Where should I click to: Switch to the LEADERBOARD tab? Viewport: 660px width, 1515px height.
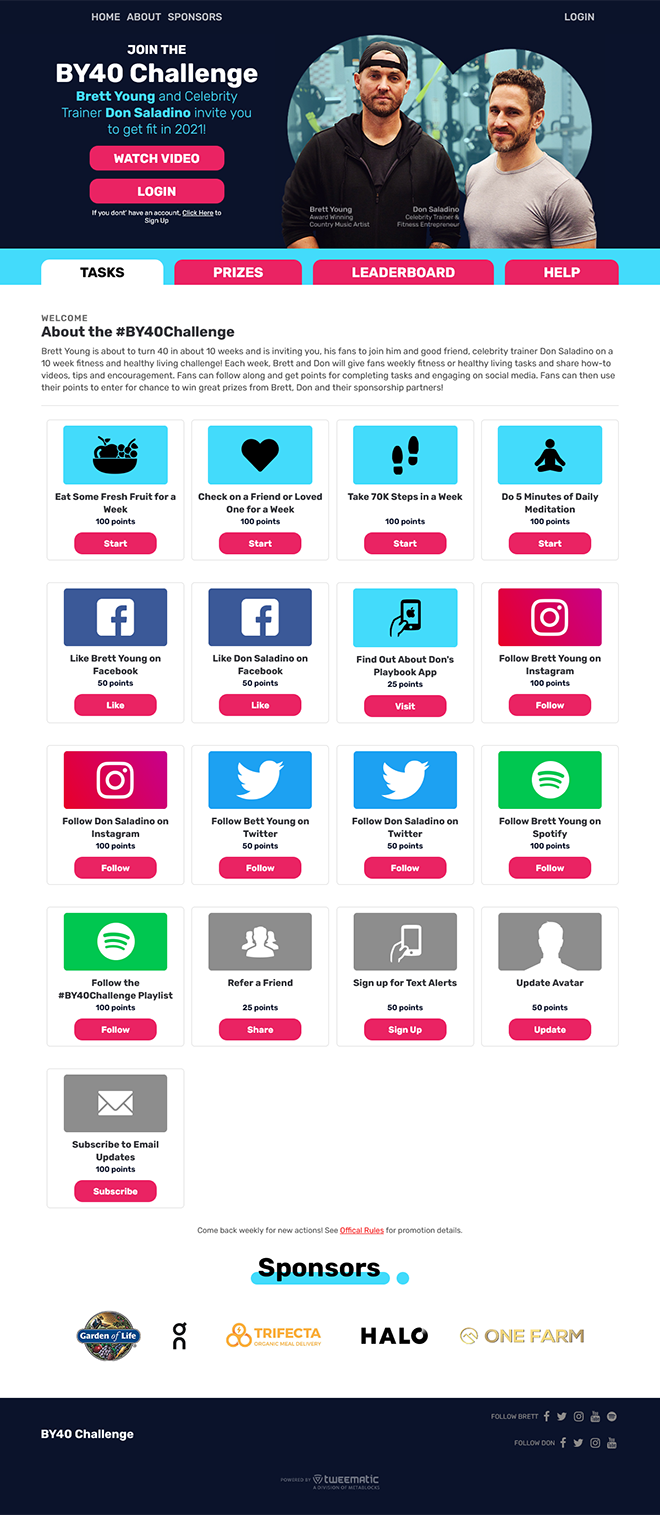pyautogui.click(x=403, y=272)
